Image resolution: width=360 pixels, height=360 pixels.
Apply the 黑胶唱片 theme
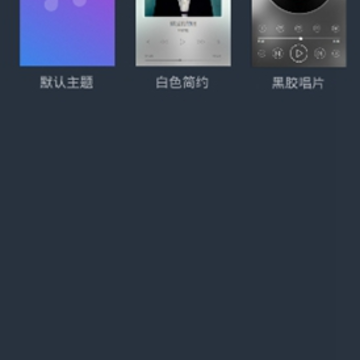click(x=299, y=33)
